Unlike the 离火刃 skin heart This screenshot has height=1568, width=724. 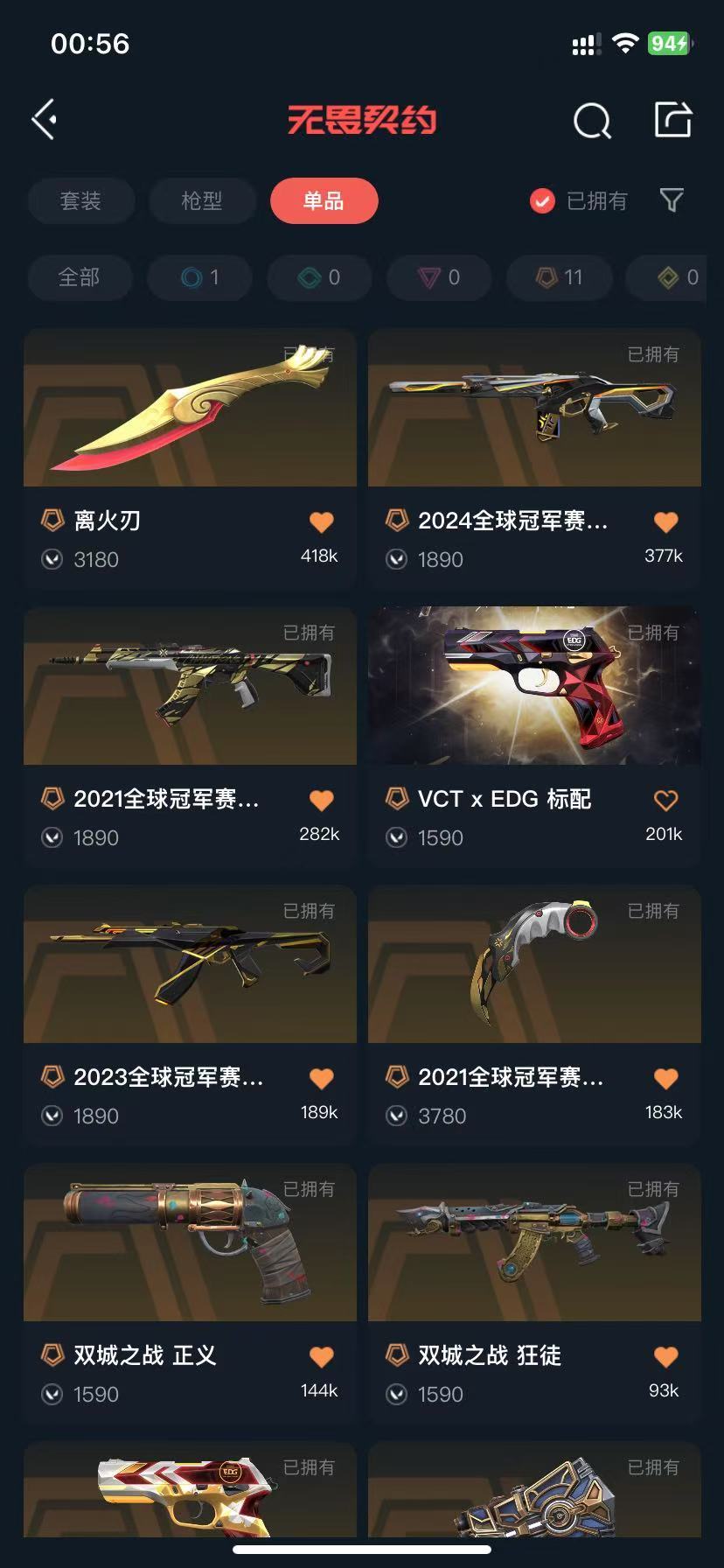321,522
